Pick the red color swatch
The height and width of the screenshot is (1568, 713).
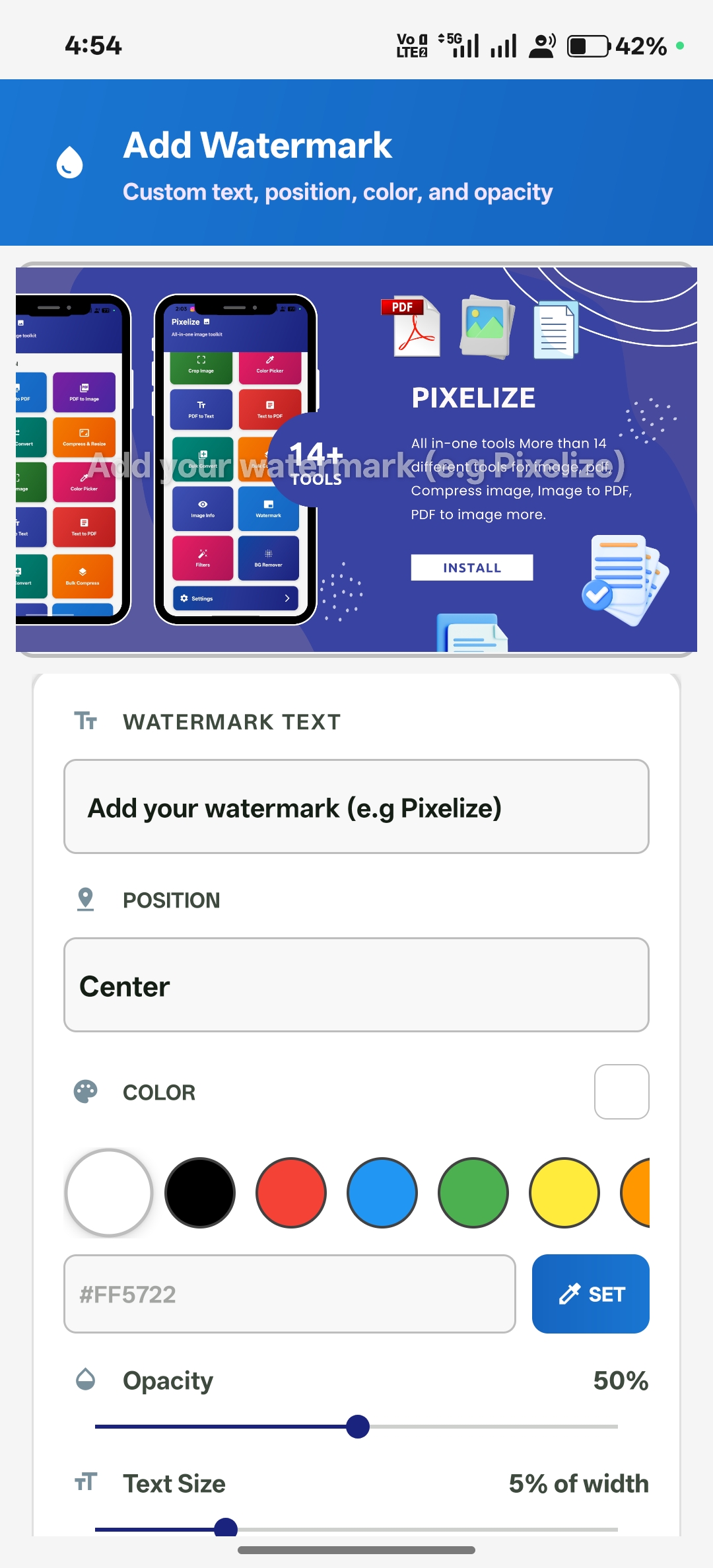(291, 1192)
